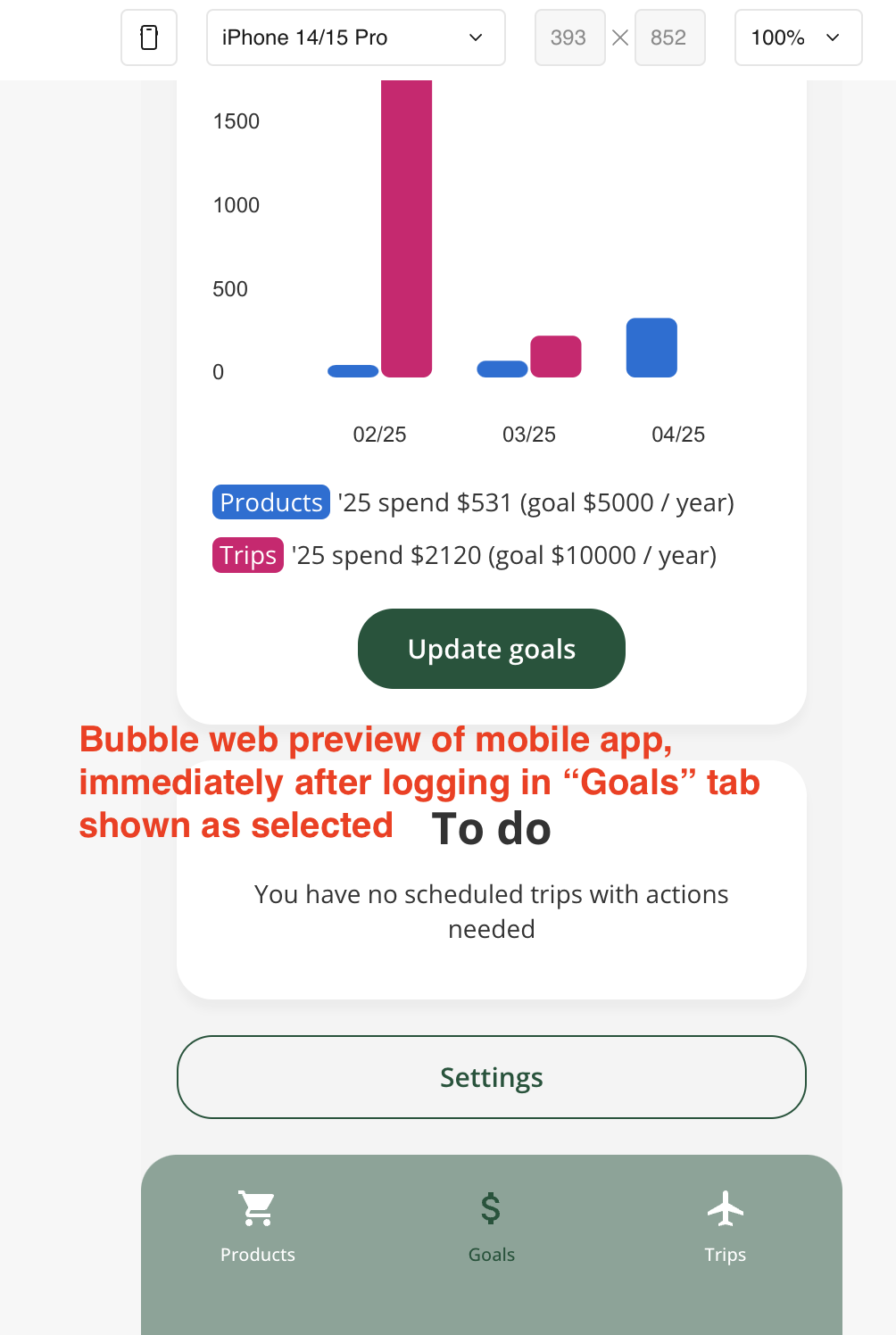Toggle the device rotation icon
The height and width of the screenshot is (1335, 896).
pyautogui.click(x=149, y=37)
